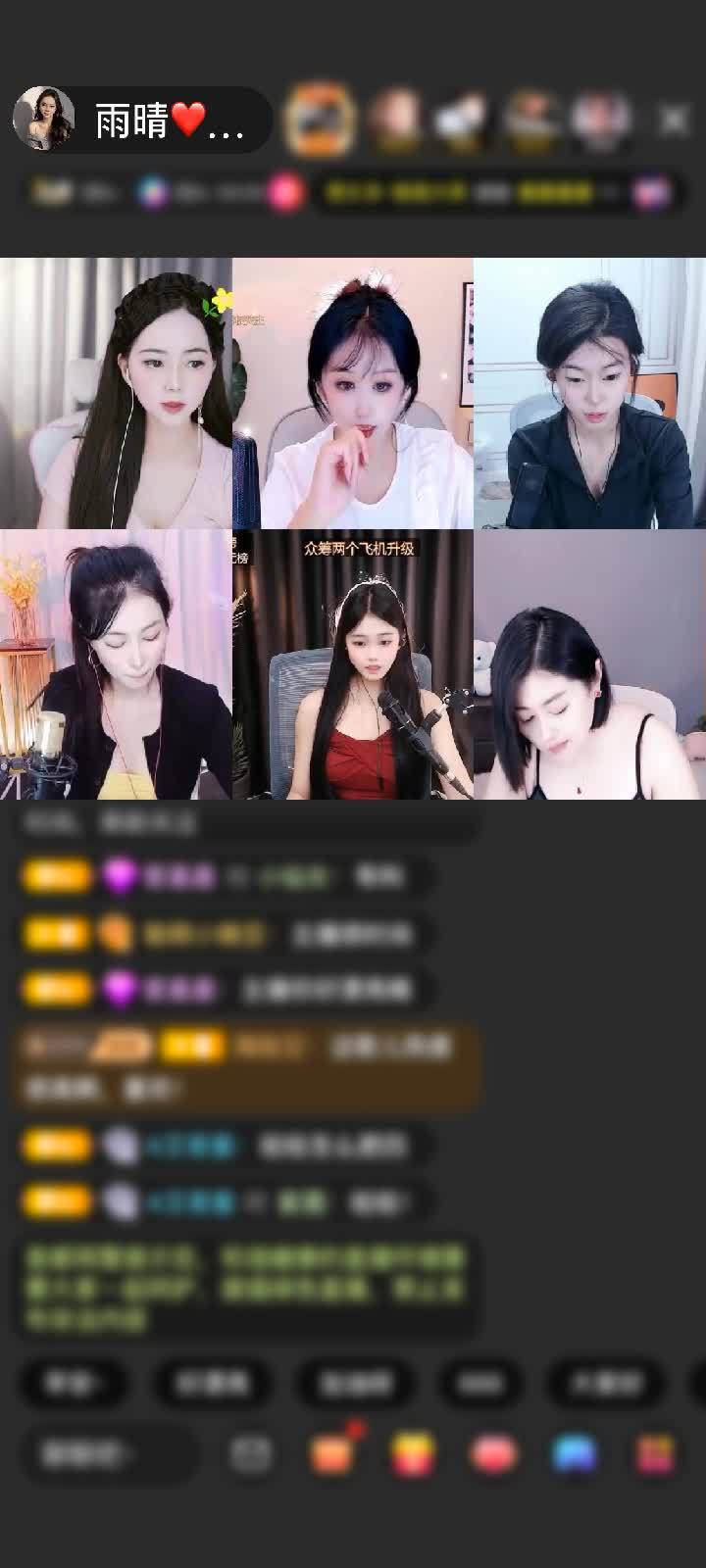The image size is (706, 1568).
Task: Close the live stream room
Action: 673,120
